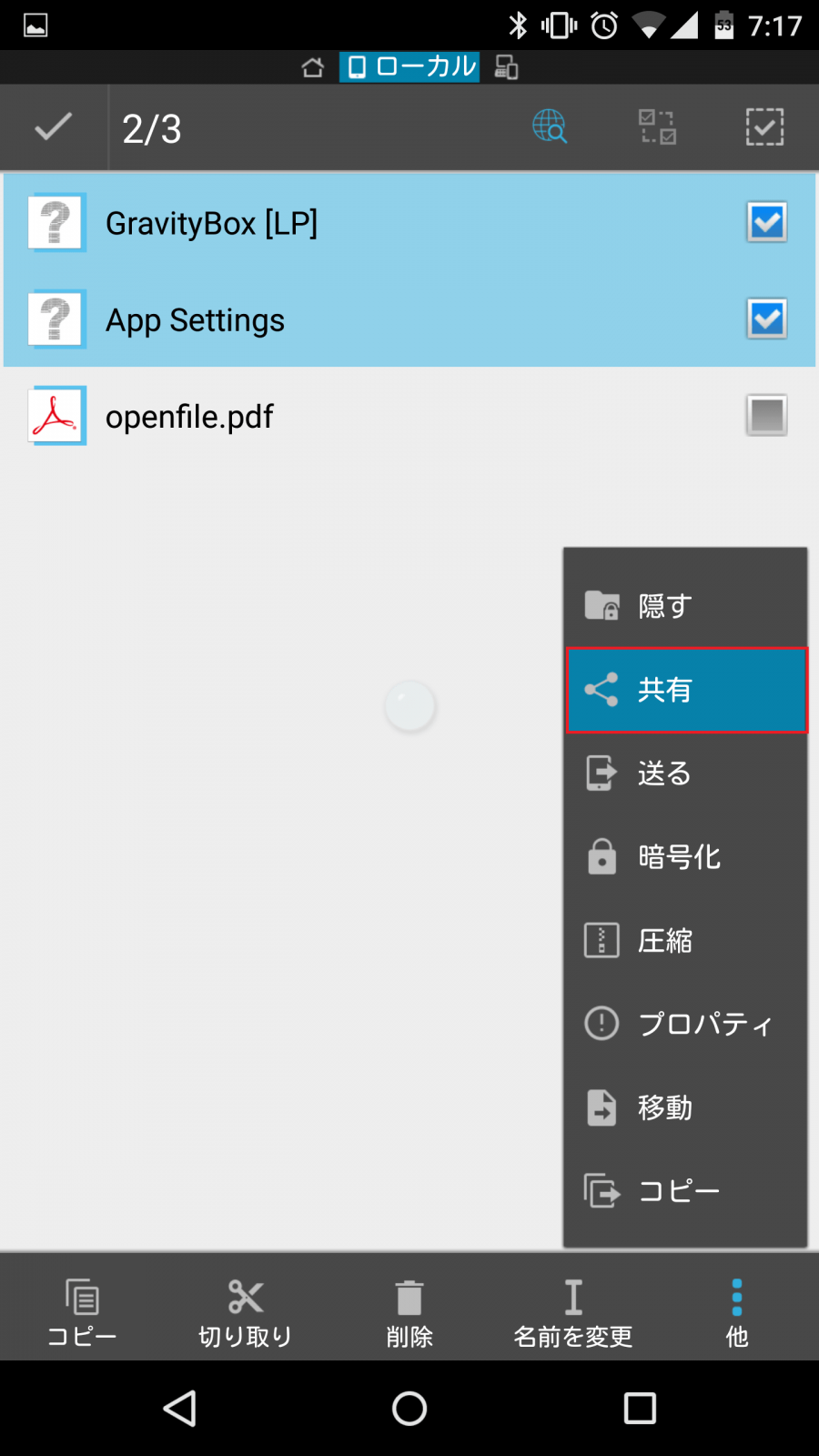Select the cut (scissors) tool
The width and height of the screenshot is (819, 1456).
coord(245,1308)
